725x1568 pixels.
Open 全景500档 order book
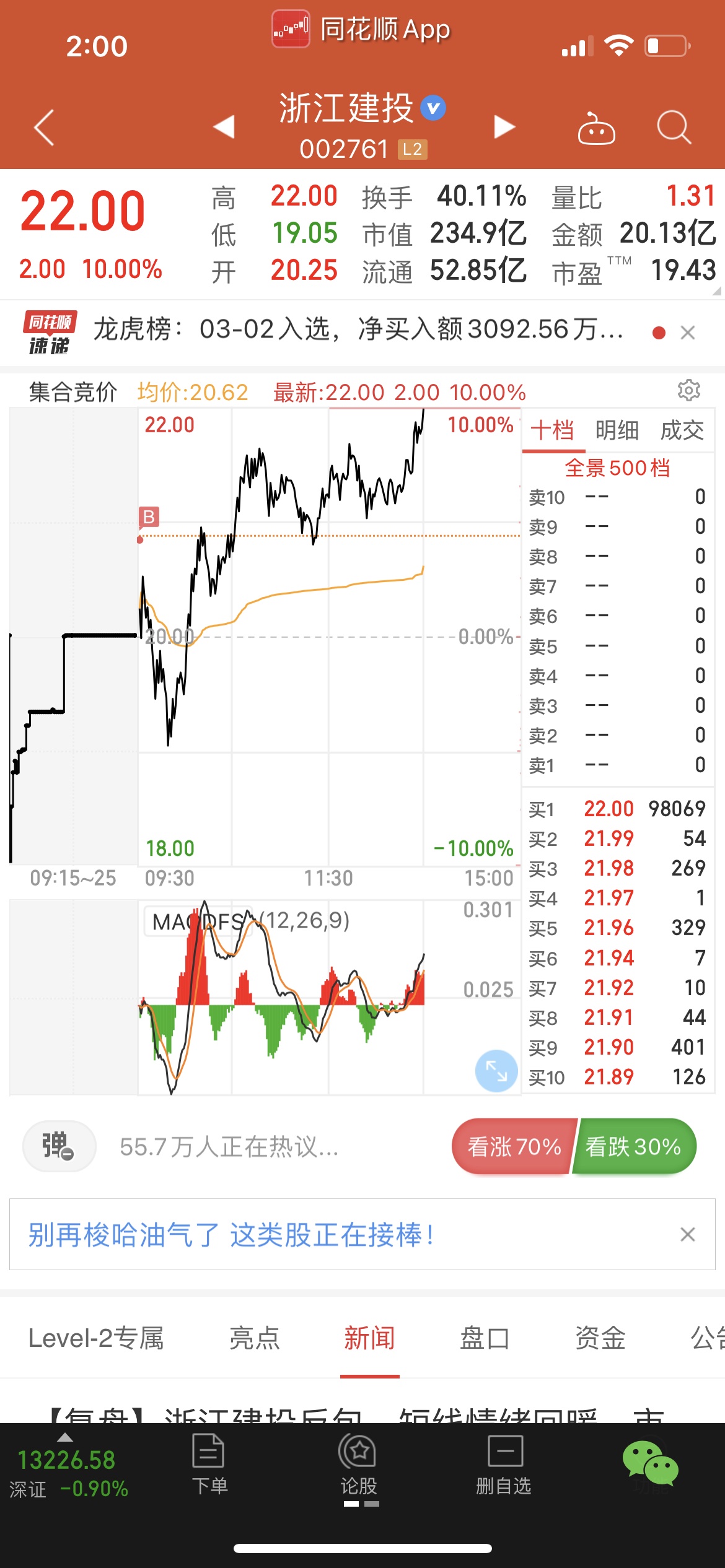tap(617, 468)
